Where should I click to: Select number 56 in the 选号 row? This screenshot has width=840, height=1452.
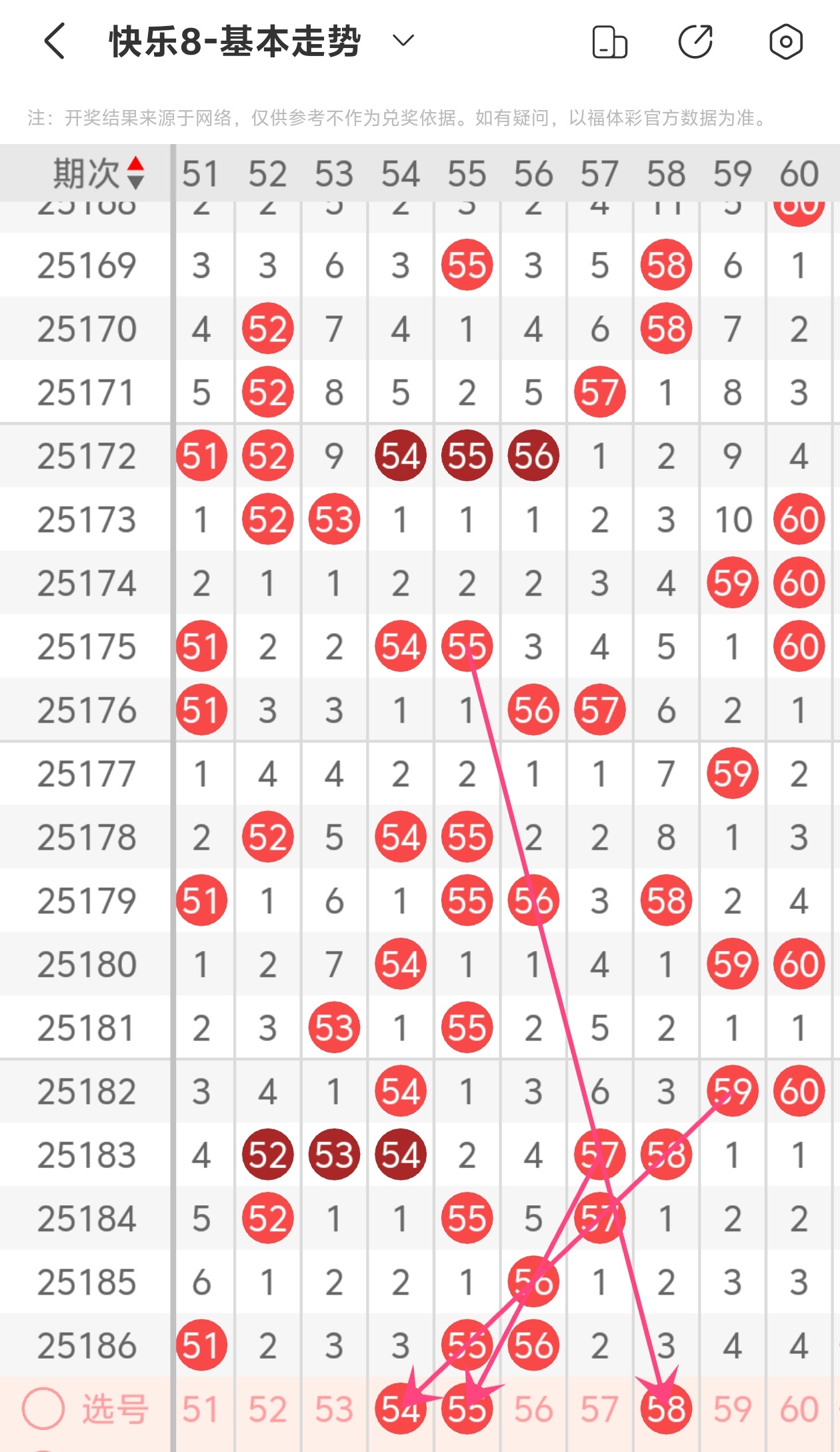(x=533, y=1409)
